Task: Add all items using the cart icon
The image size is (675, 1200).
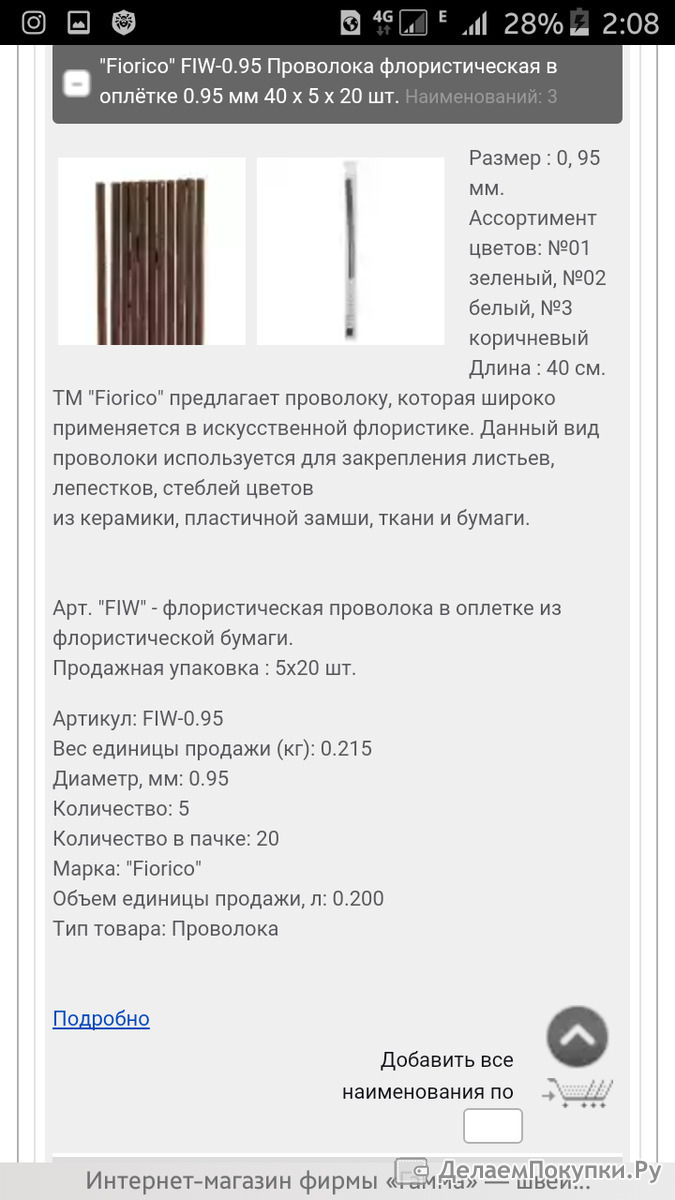Action: tap(578, 1093)
